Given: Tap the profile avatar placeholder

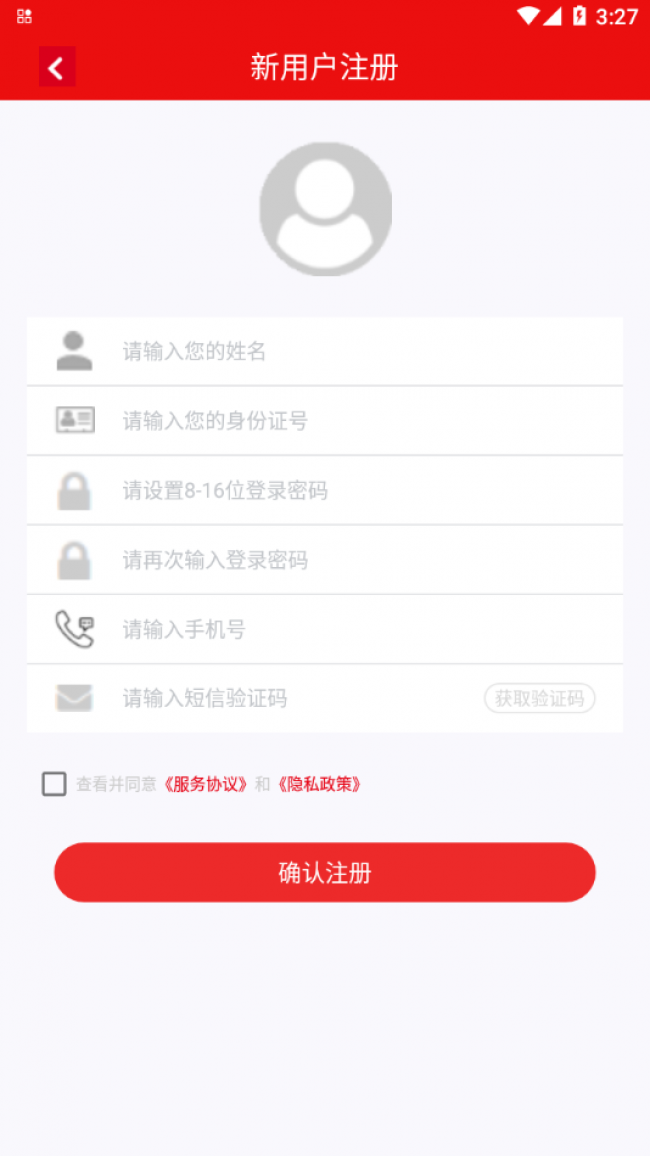Looking at the screenshot, I should [x=325, y=209].
